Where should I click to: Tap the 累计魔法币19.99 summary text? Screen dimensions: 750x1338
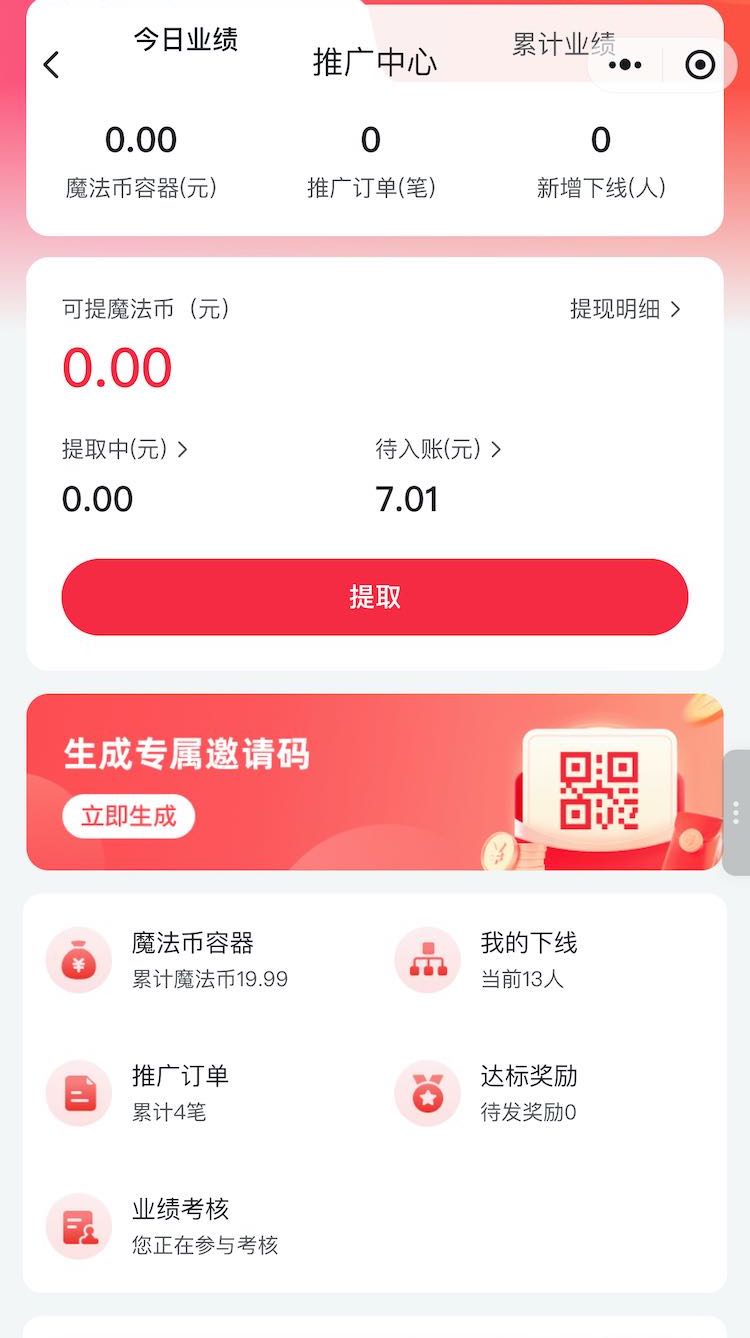coord(209,981)
